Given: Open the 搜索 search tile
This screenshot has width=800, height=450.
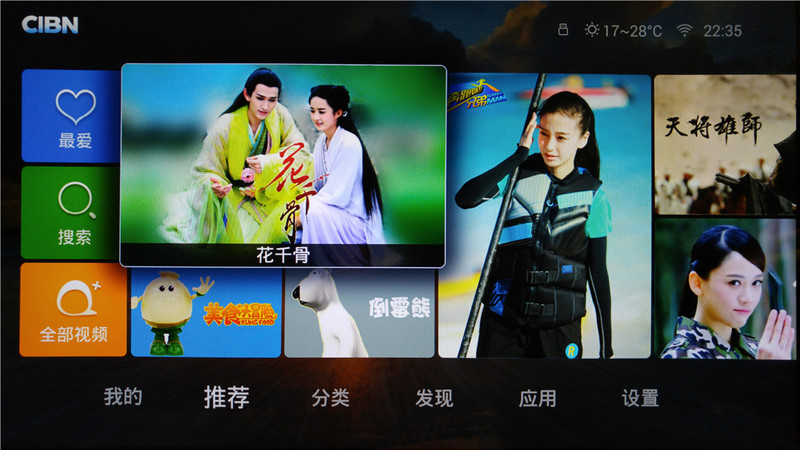Looking at the screenshot, I should pyautogui.click(x=71, y=213).
